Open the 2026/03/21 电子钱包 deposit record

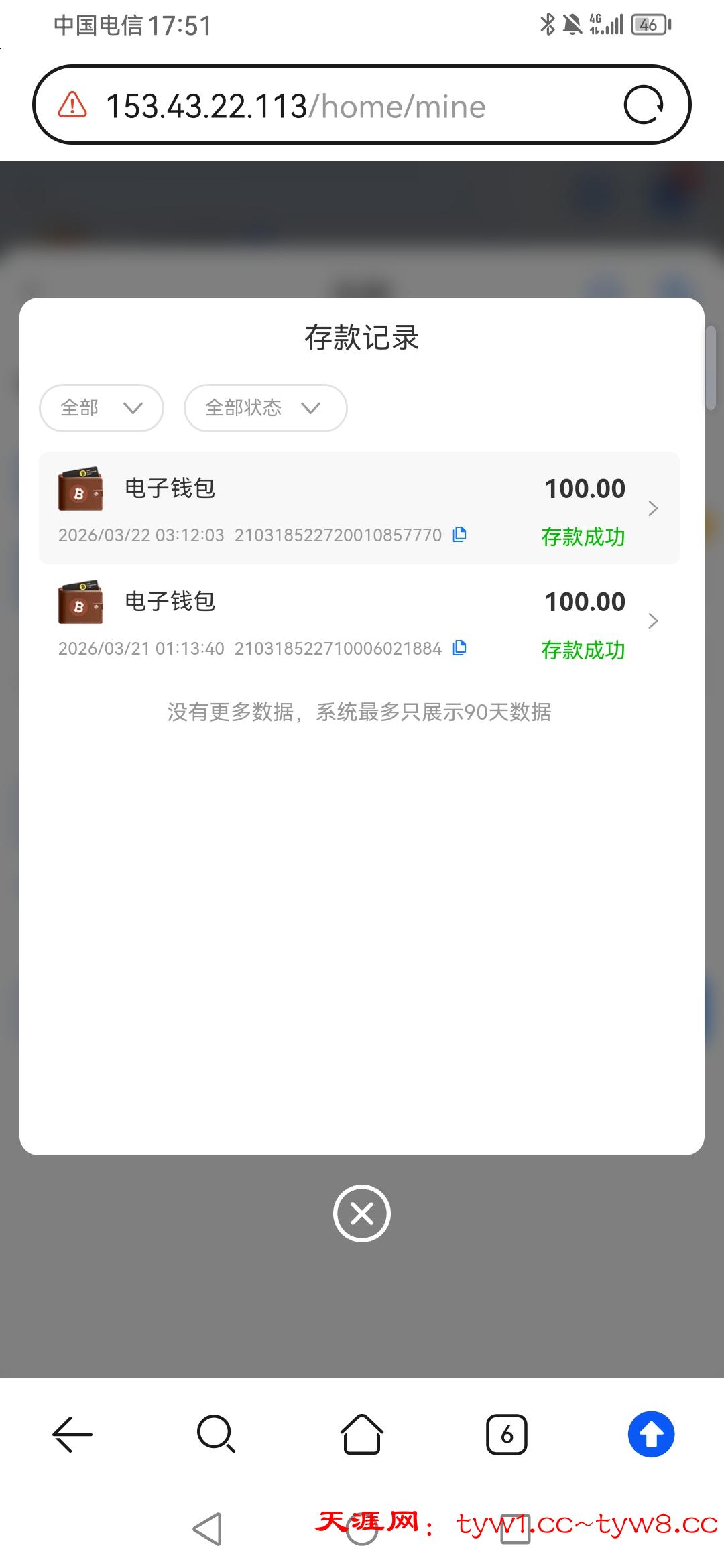click(359, 621)
